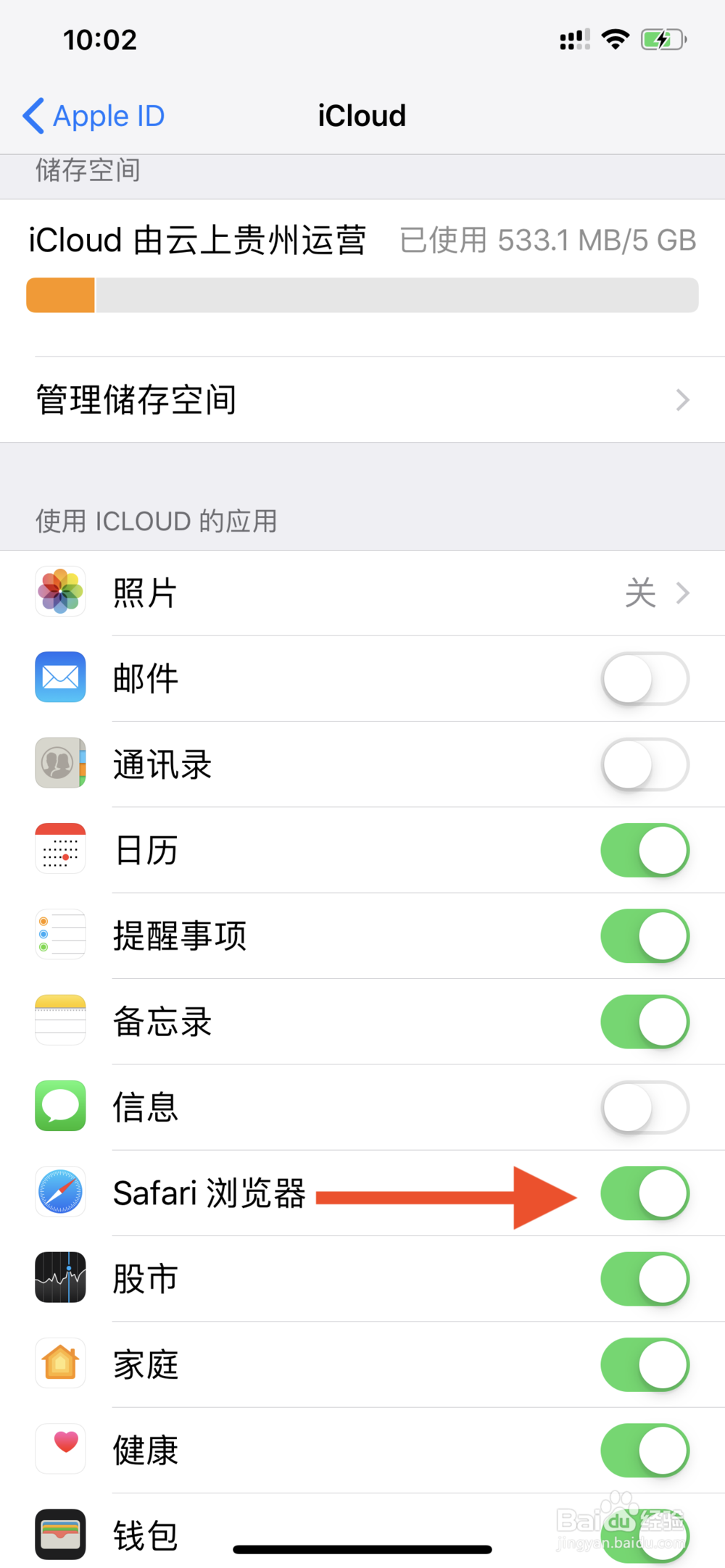Tap the 照片 (Photos) app icon

tap(60, 592)
